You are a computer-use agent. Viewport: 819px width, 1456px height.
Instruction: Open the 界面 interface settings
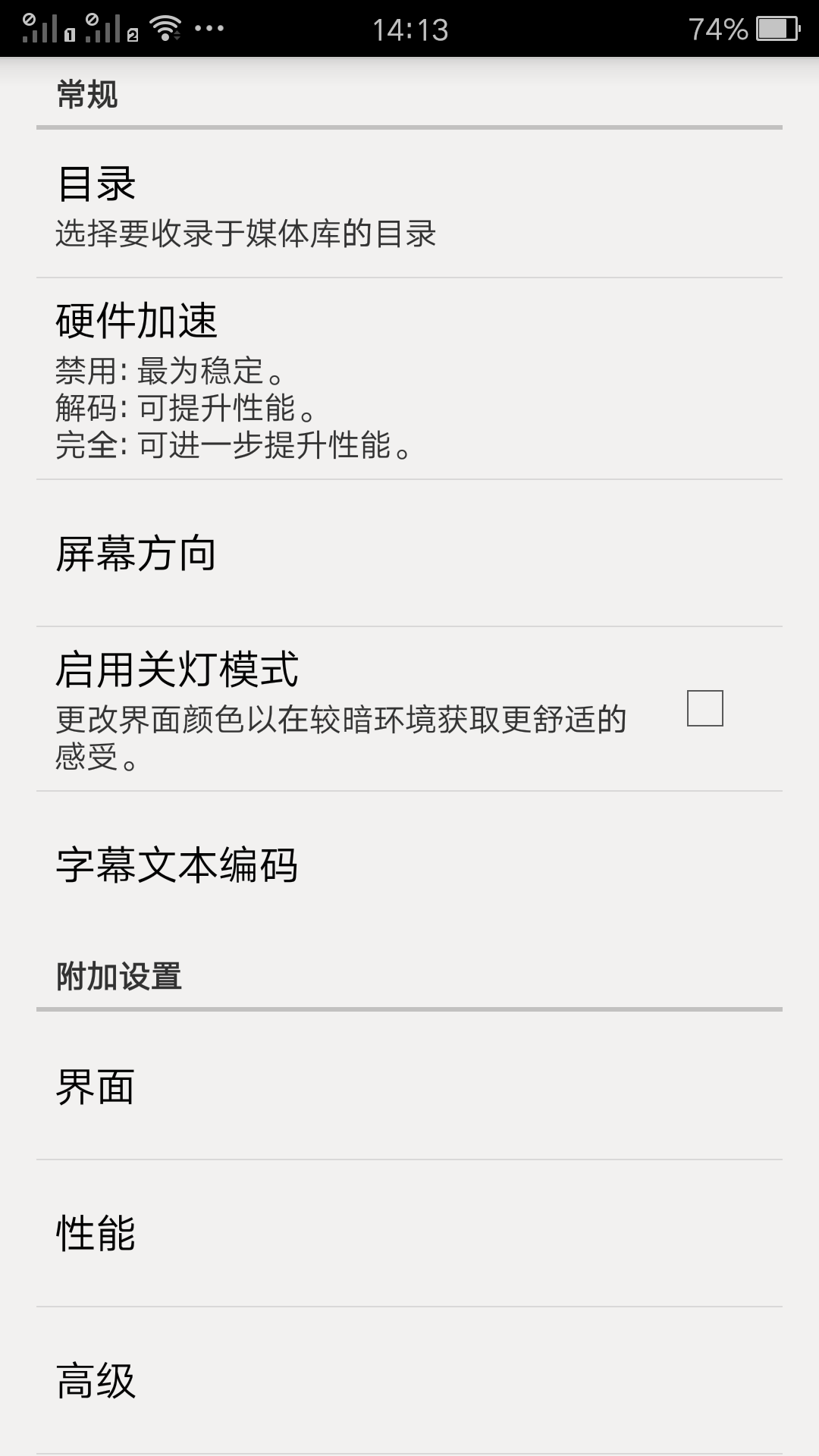coord(227,1088)
